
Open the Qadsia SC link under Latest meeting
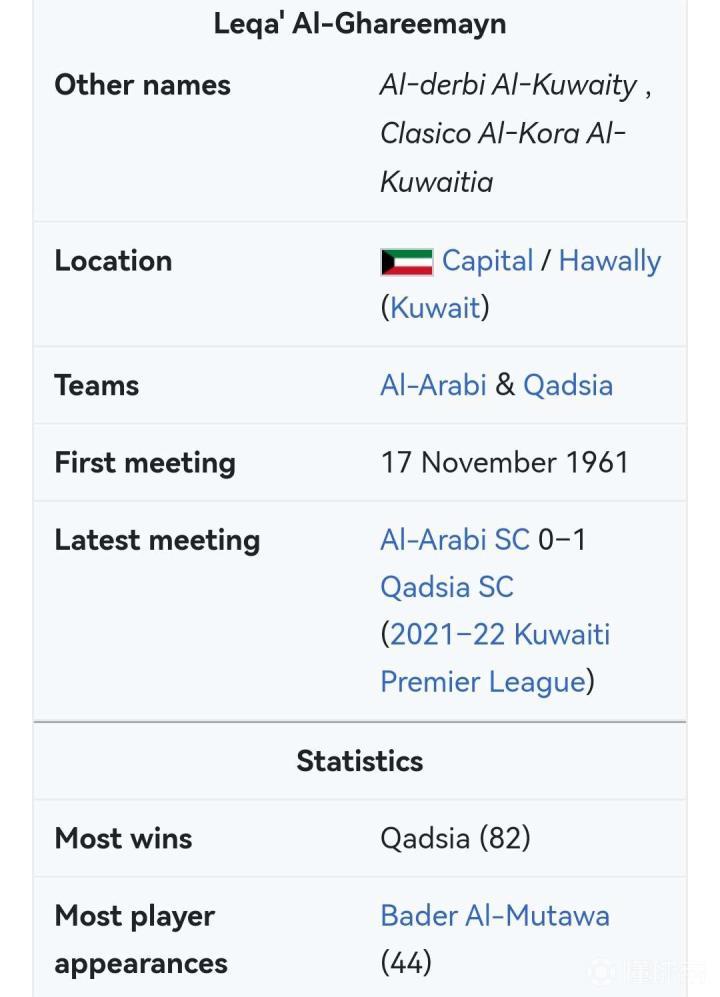click(x=446, y=587)
